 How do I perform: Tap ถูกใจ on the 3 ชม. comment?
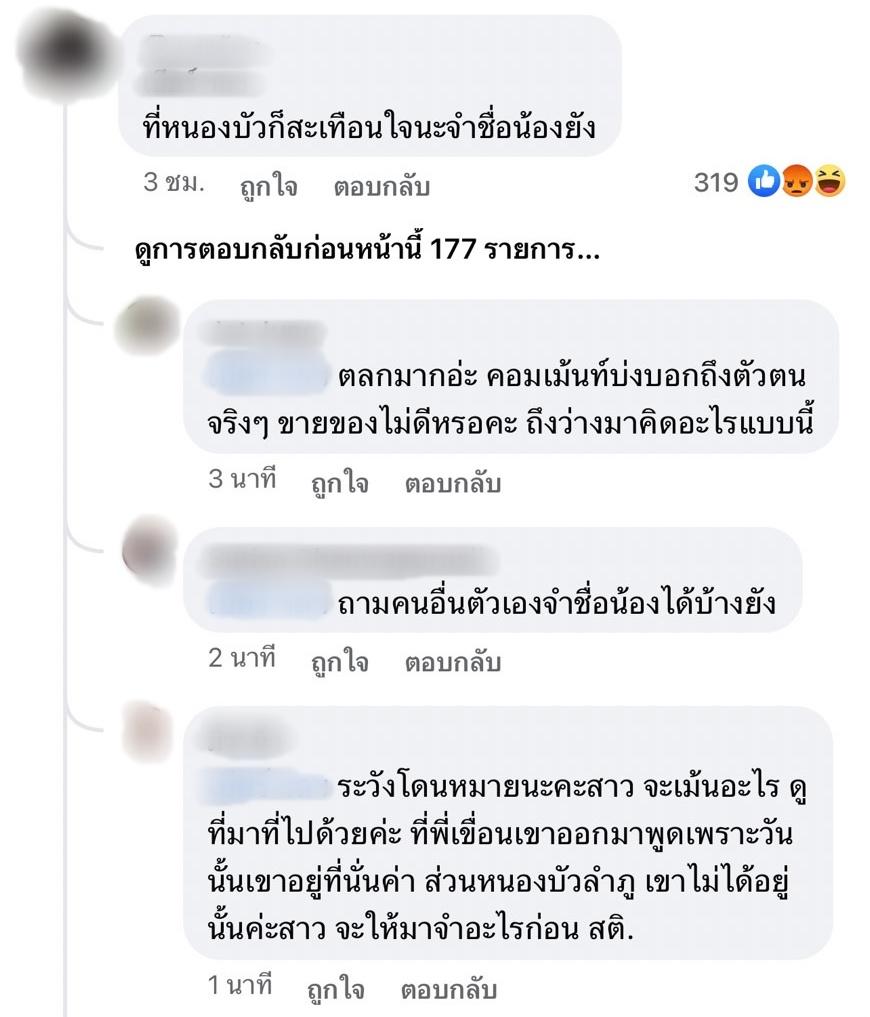(x=269, y=186)
